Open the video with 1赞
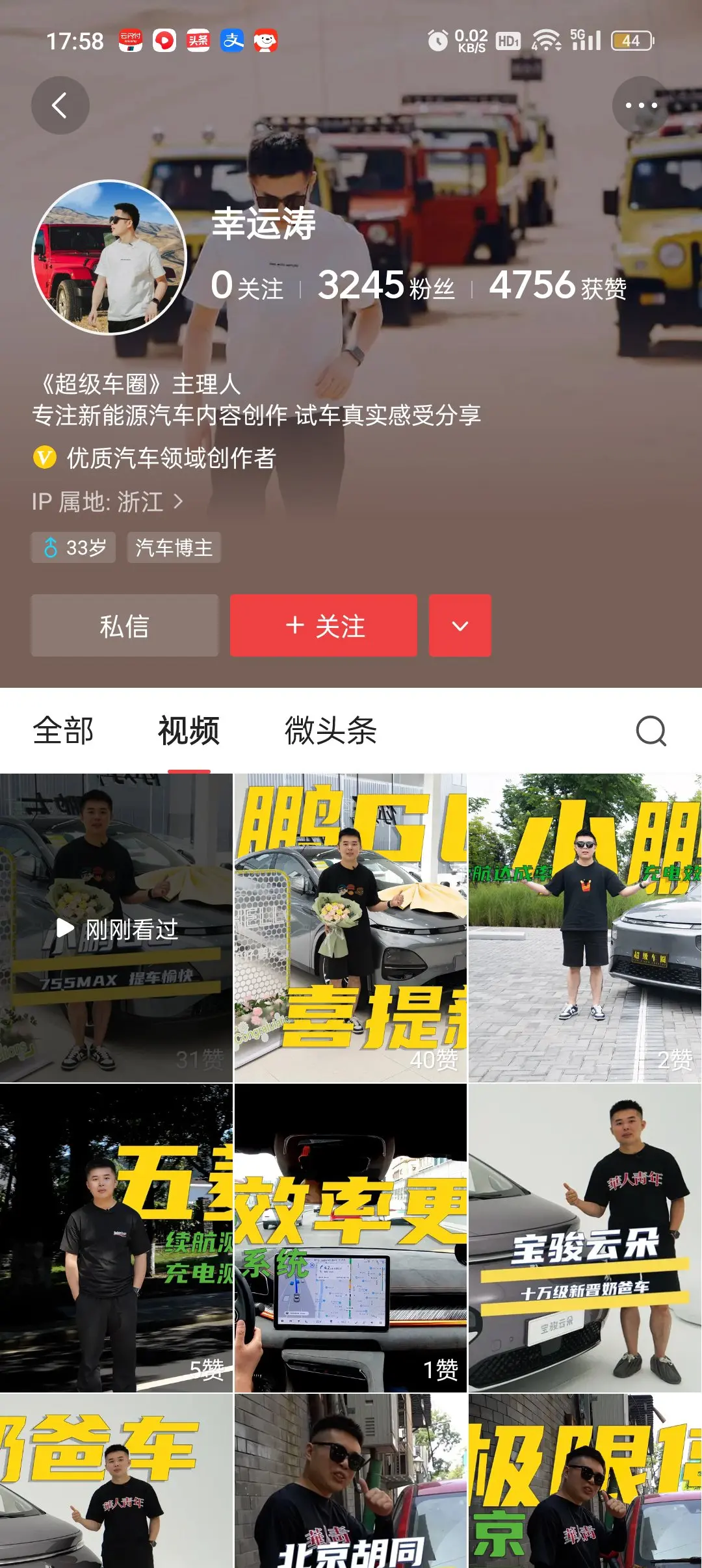 tap(350, 1238)
